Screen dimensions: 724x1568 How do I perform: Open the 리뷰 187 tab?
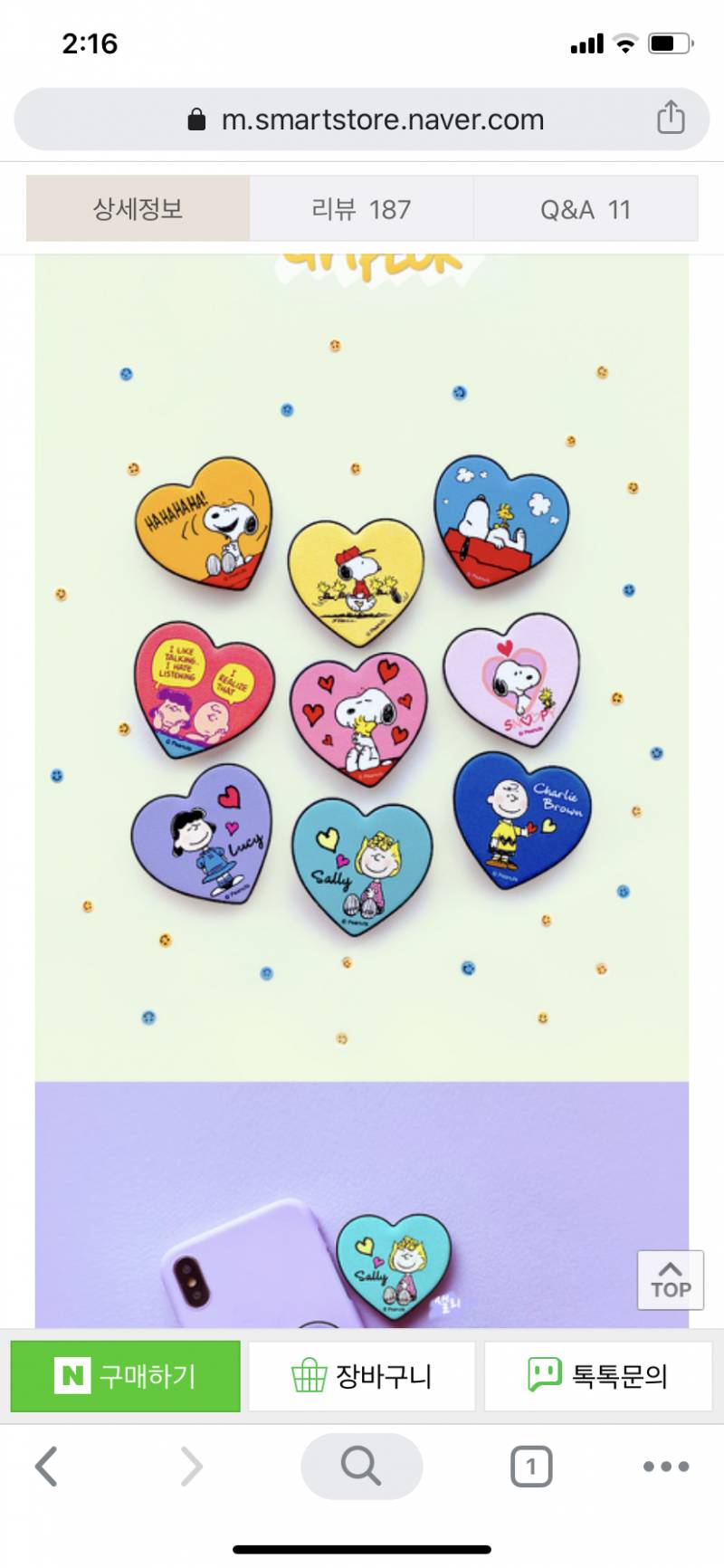[x=361, y=209]
